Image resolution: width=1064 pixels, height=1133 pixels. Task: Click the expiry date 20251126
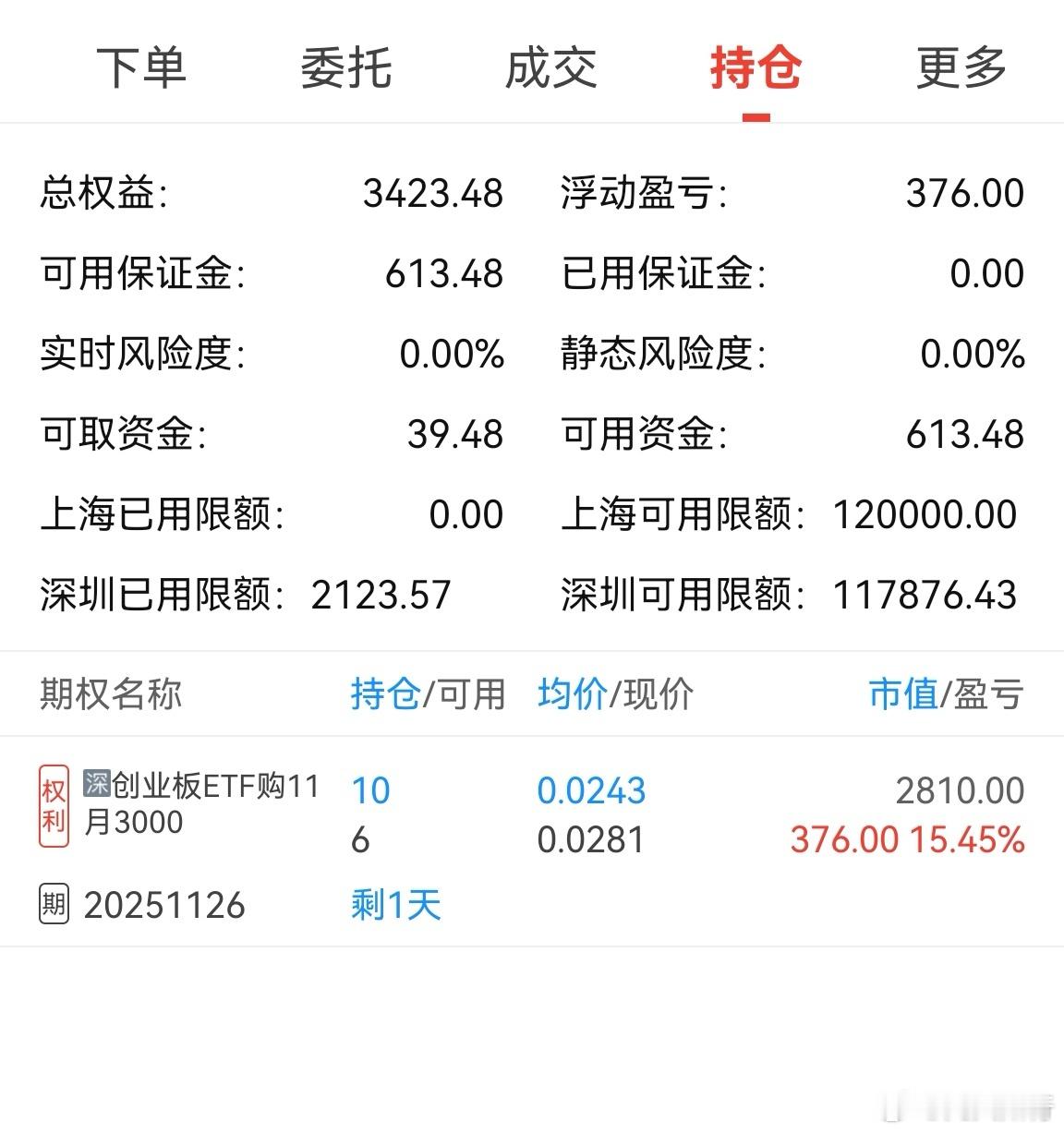pos(164,906)
